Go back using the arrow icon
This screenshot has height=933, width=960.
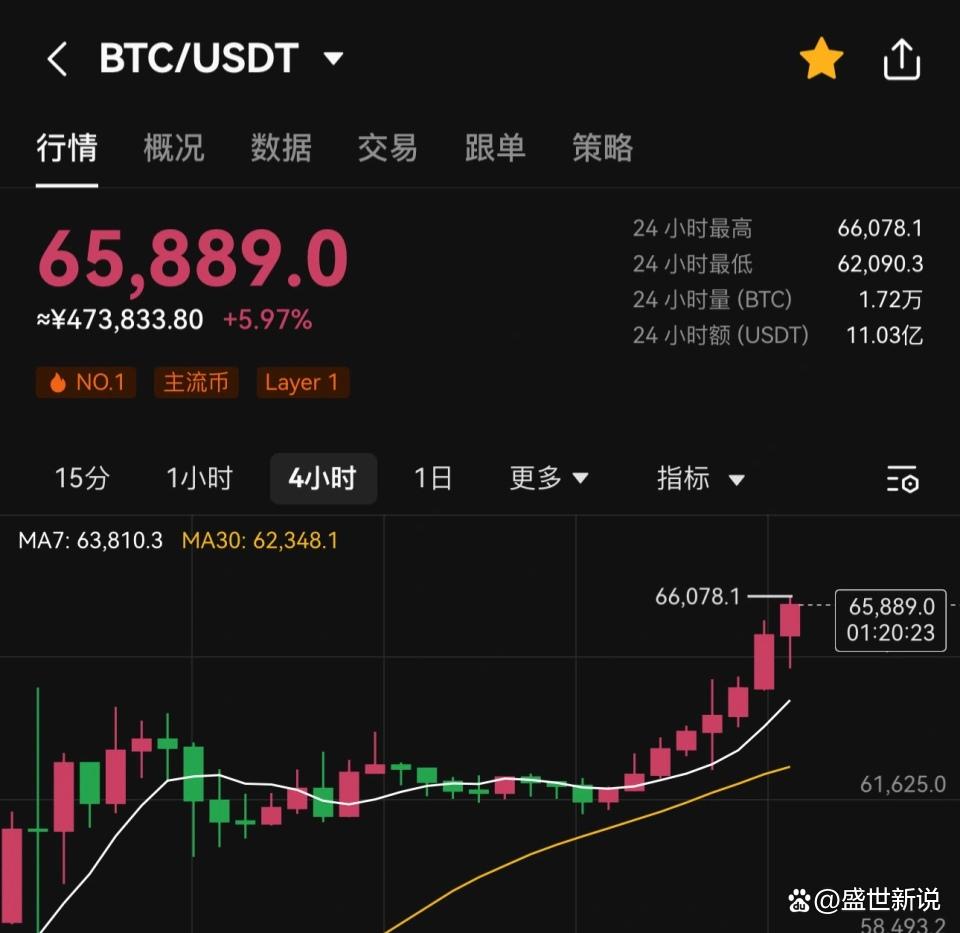click(x=57, y=60)
